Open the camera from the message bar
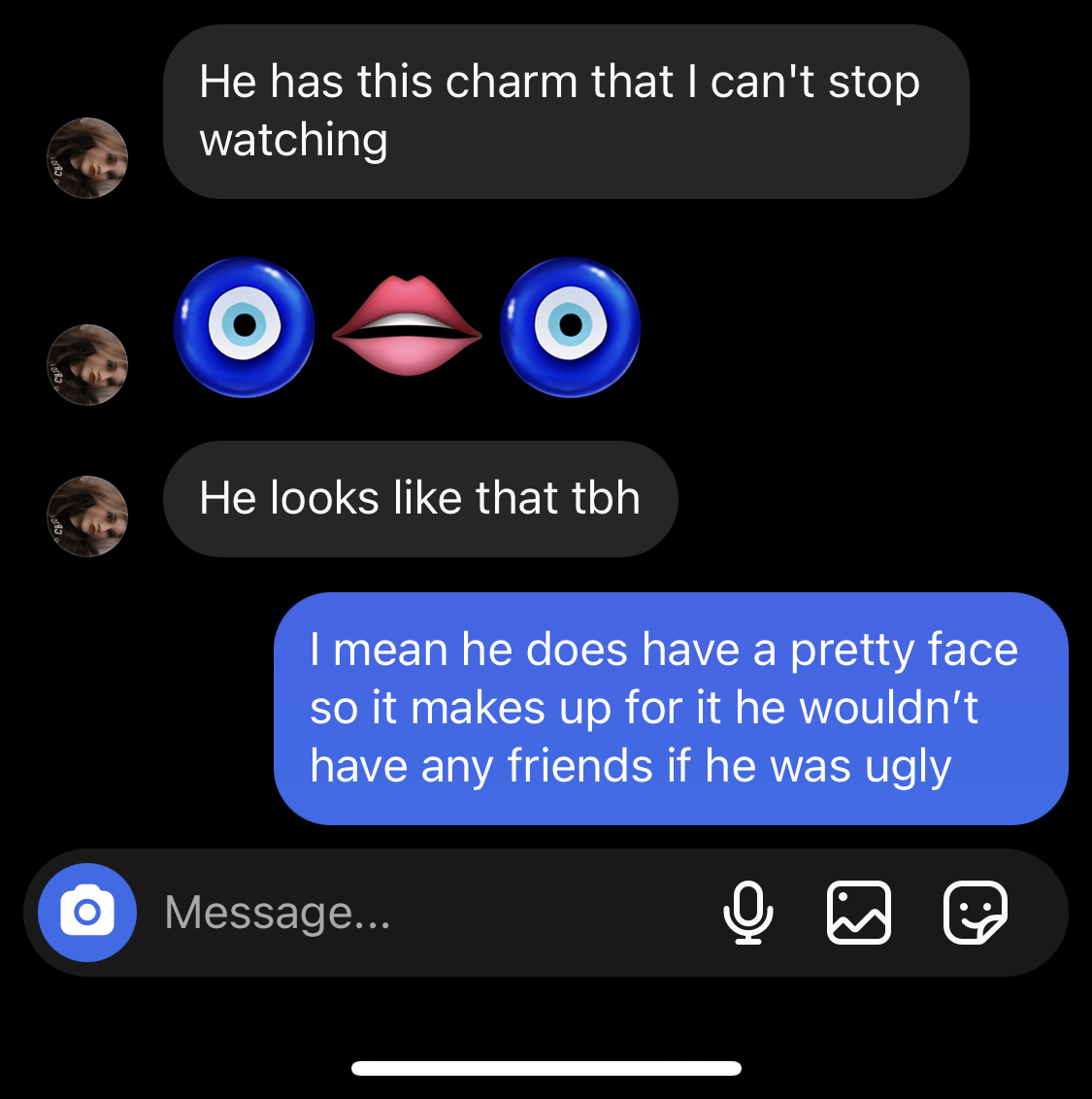This screenshot has width=1092, height=1099. (x=87, y=913)
